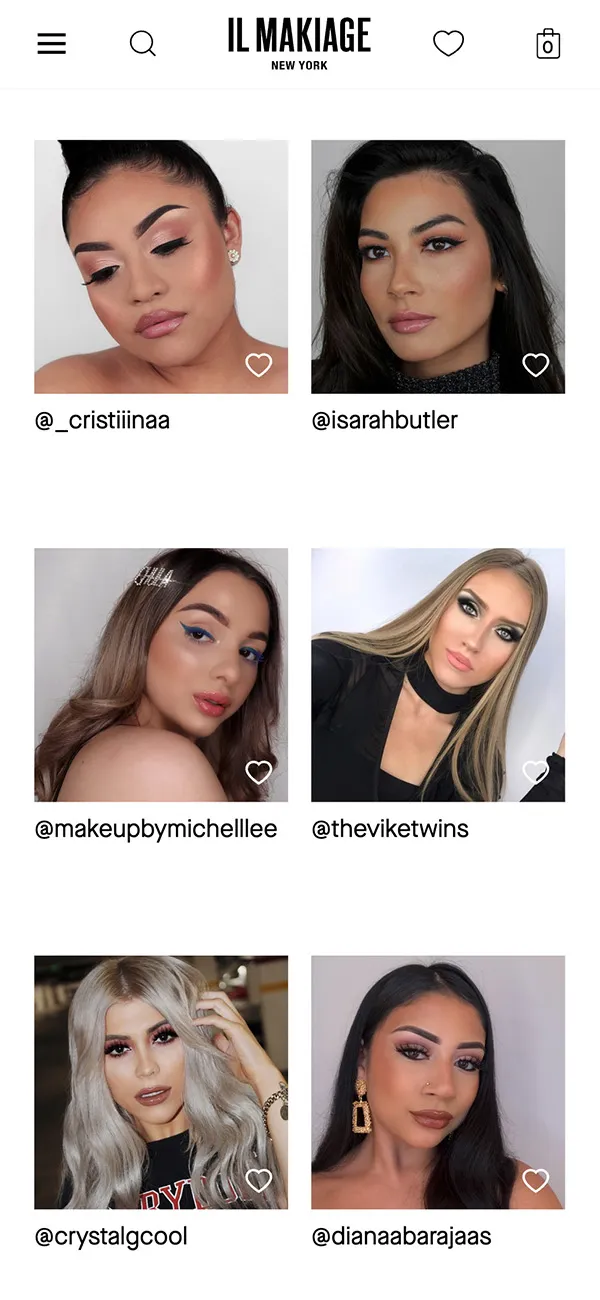Open the shopping bag
This screenshot has height=1300, width=600.
point(548,44)
